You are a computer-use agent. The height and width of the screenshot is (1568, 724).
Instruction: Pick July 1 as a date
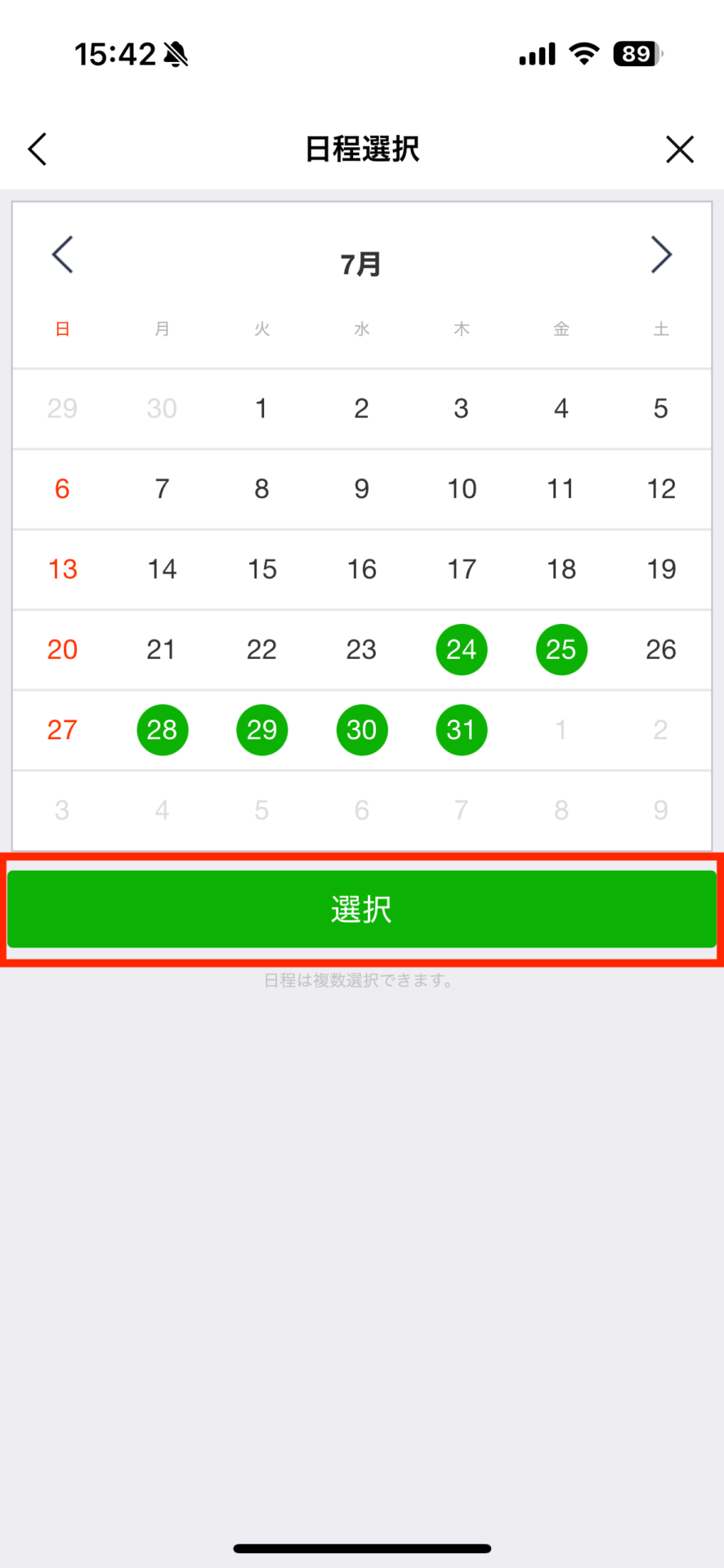(261, 408)
